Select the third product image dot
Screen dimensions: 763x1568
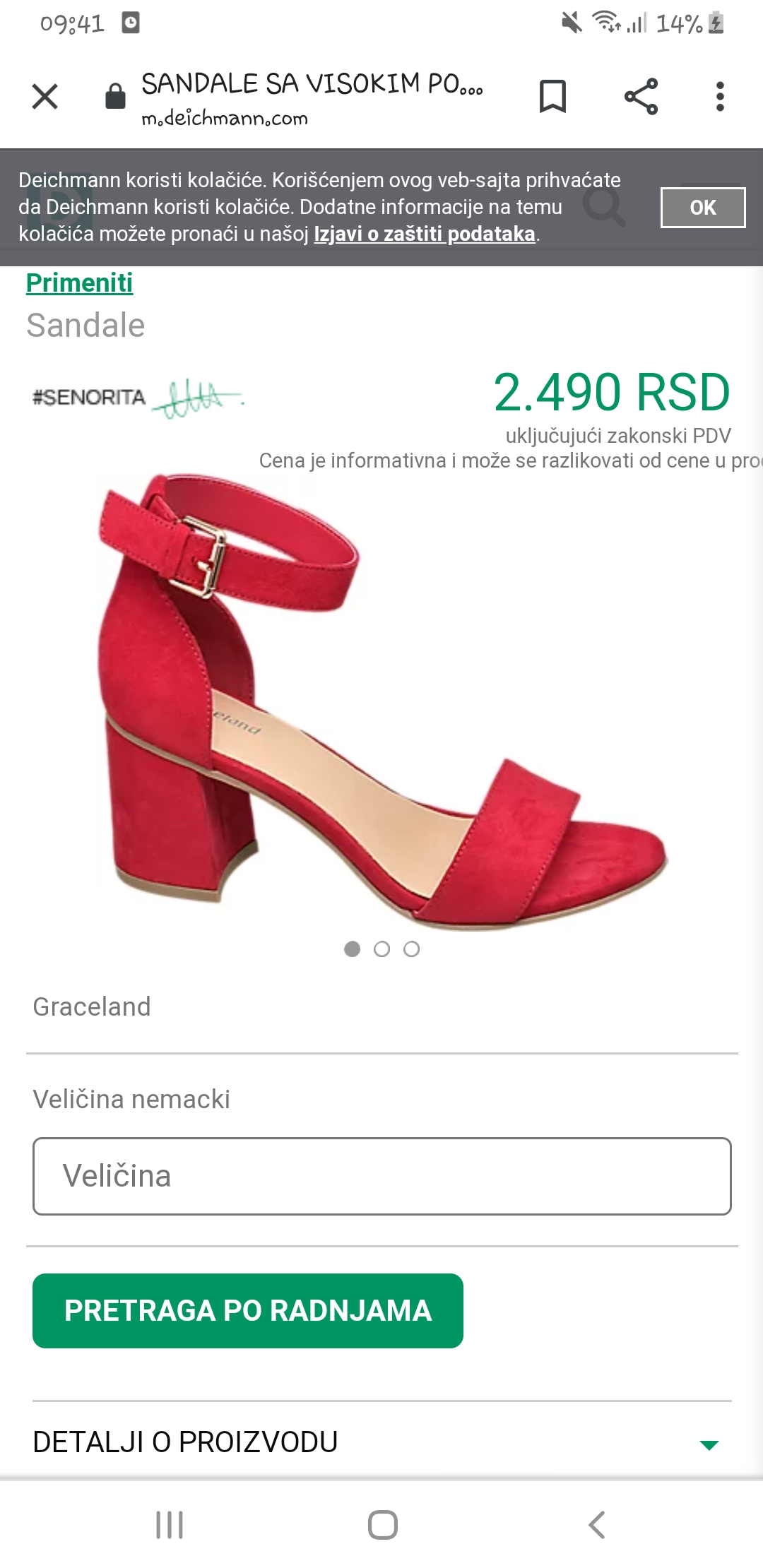coord(412,949)
